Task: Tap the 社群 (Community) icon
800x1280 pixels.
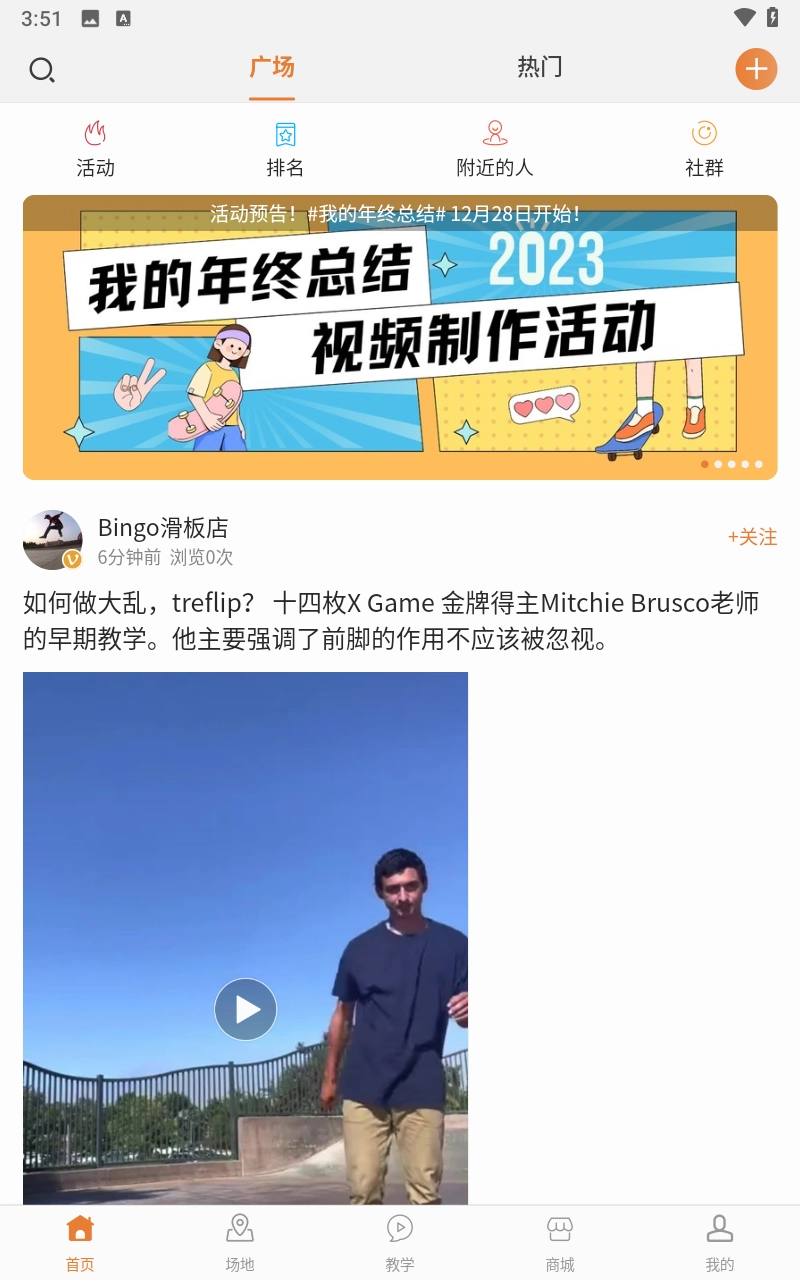Action: point(705,132)
